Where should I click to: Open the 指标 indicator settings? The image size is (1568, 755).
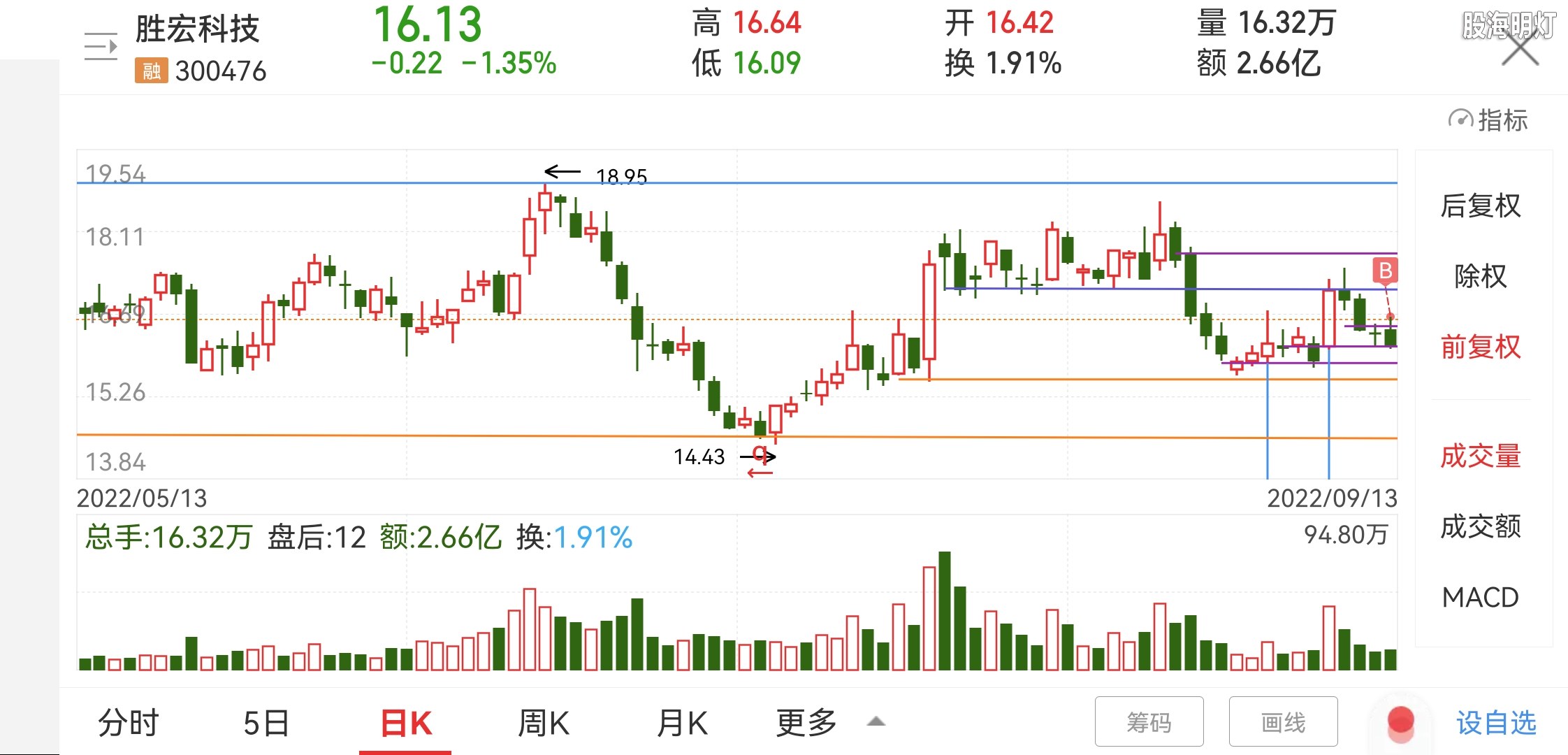(x=1488, y=120)
